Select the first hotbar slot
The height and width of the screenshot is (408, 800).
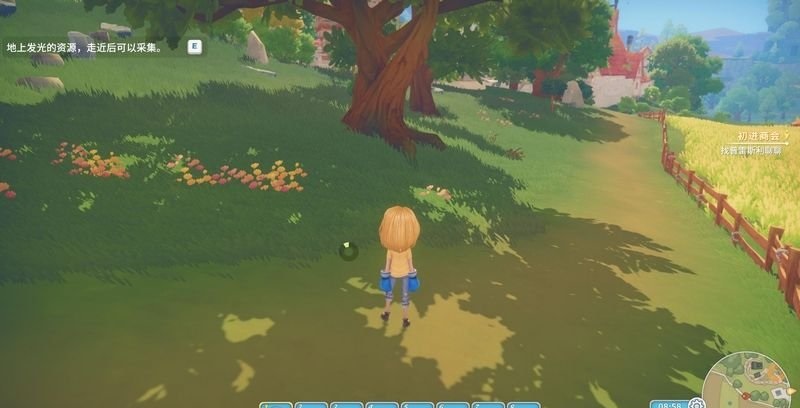tap(276, 405)
